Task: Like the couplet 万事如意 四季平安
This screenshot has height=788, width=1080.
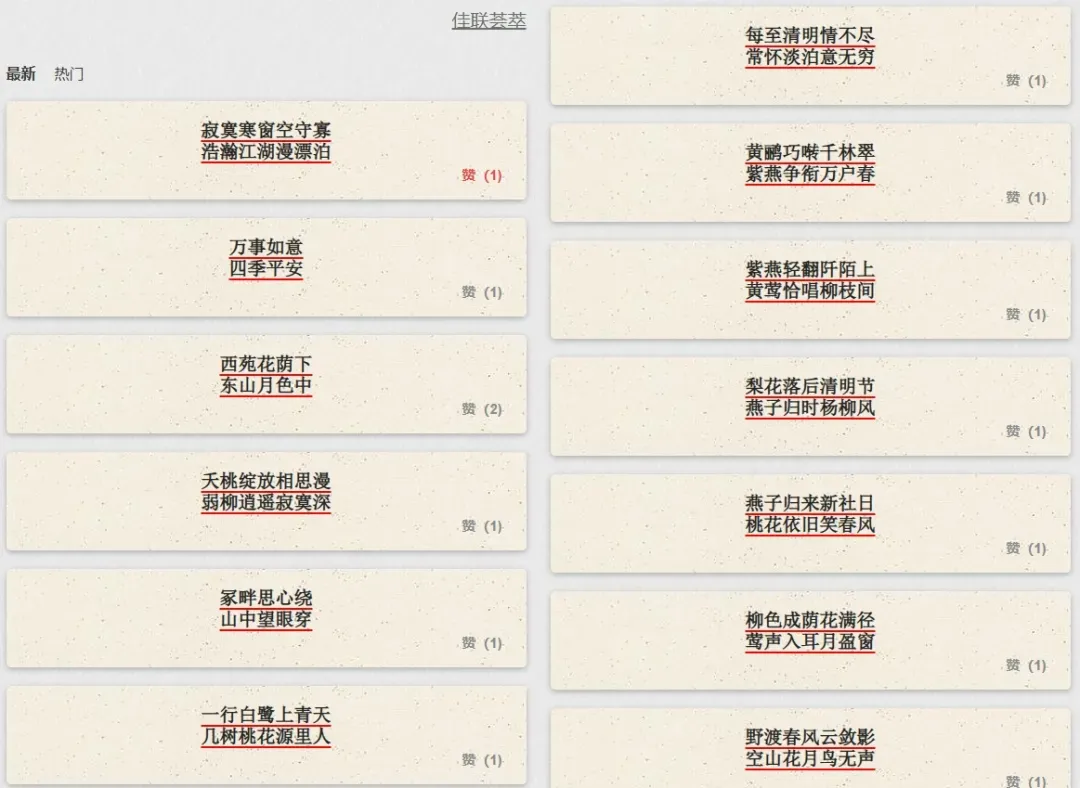Action: point(481,292)
